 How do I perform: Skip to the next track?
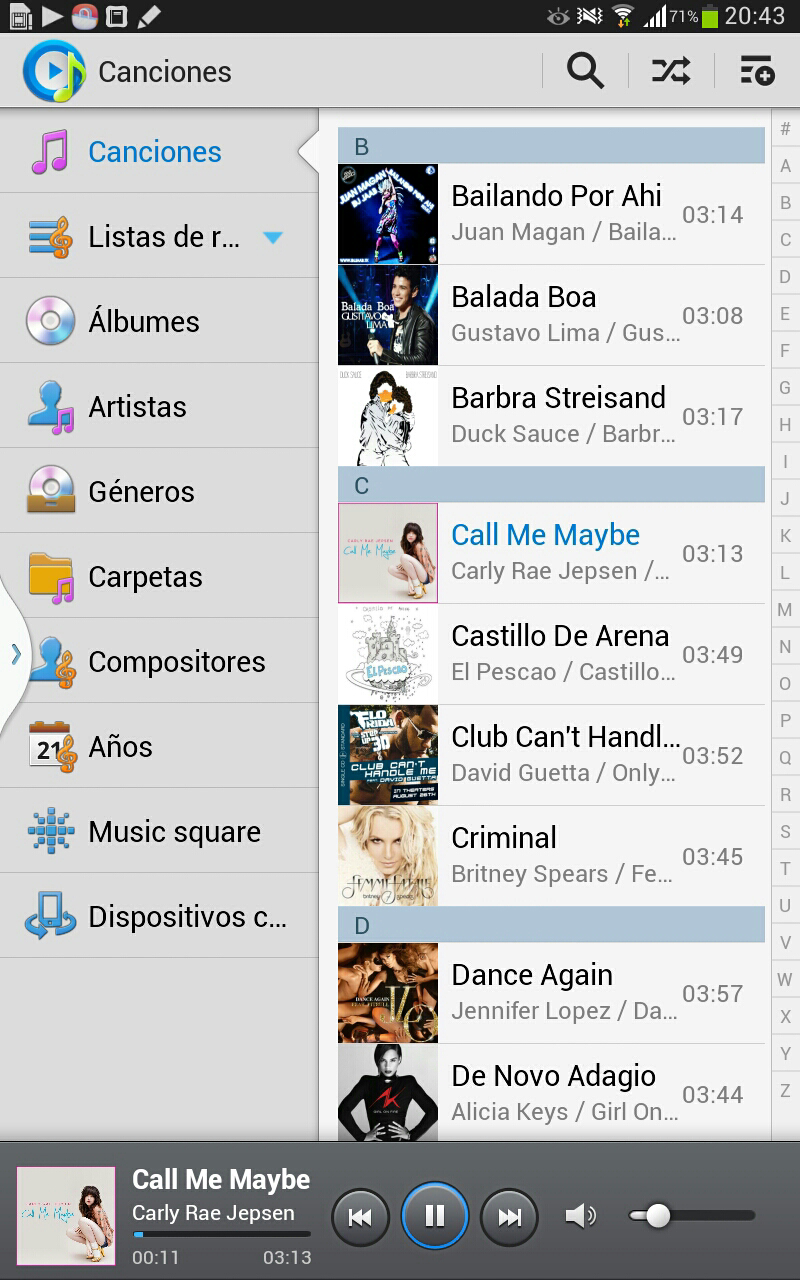tap(510, 1216)
